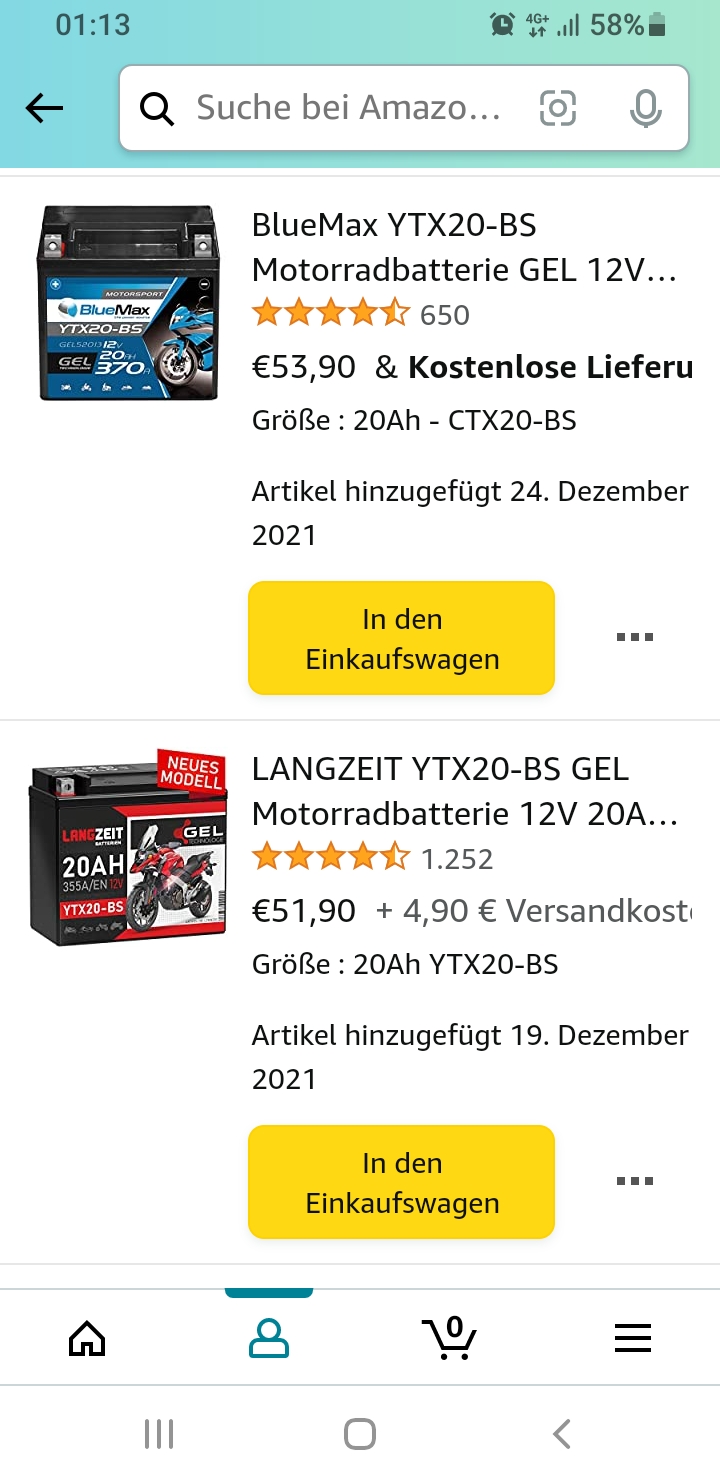Add the BlueMax battery to the cart

click(x=401, y=638)
